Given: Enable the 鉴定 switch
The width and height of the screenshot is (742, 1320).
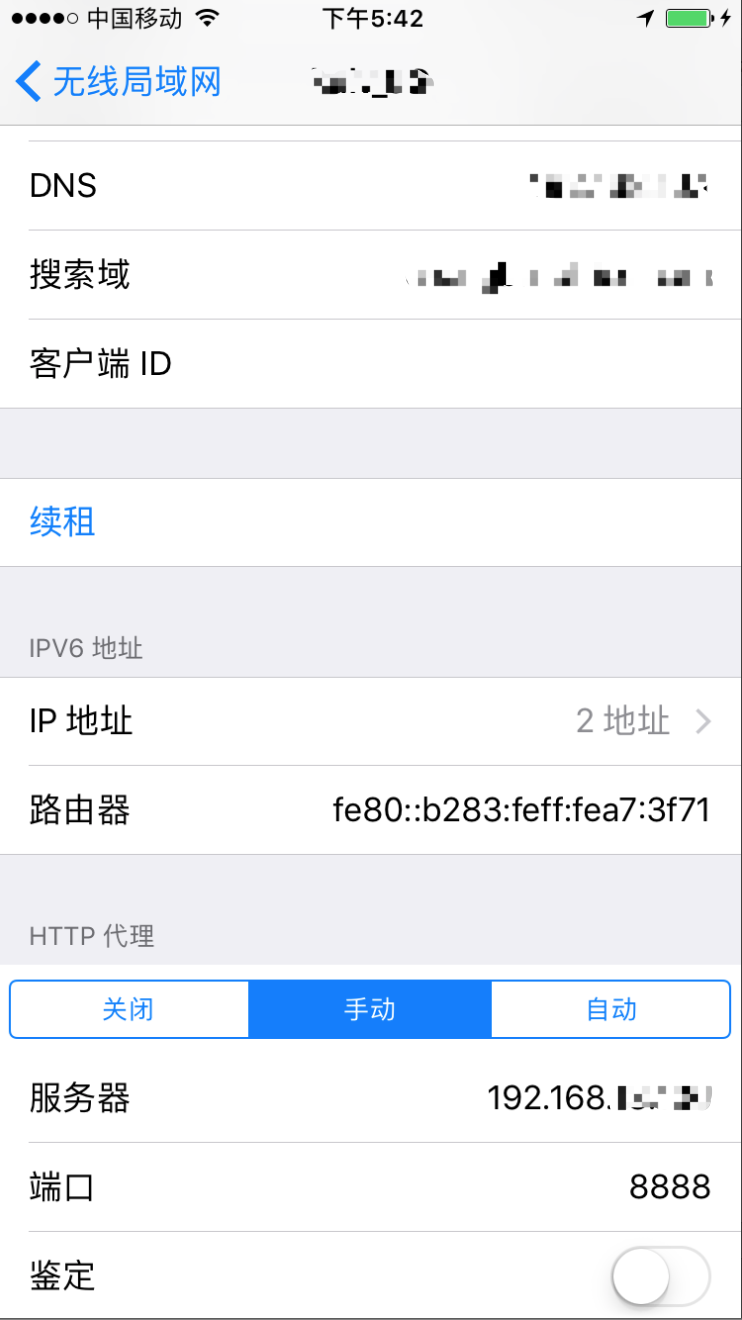Looking at the screenshot, I should click(661, 1276).
